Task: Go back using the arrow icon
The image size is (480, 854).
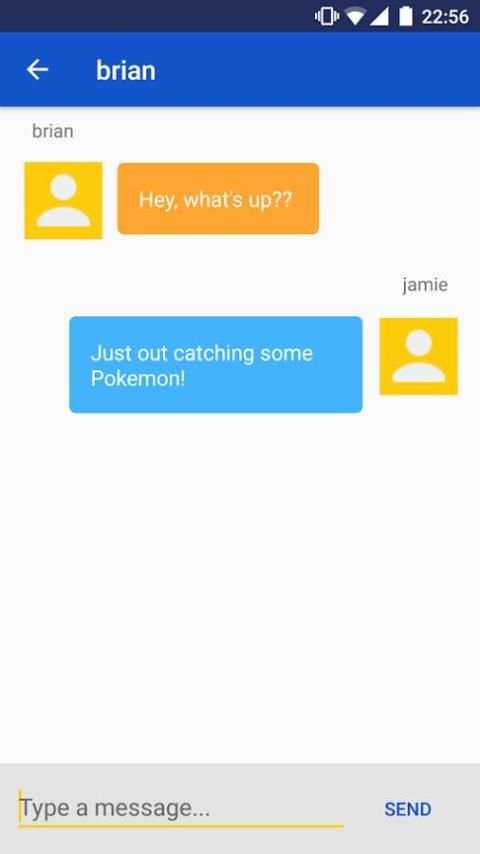Action: [x=37, y=70]
